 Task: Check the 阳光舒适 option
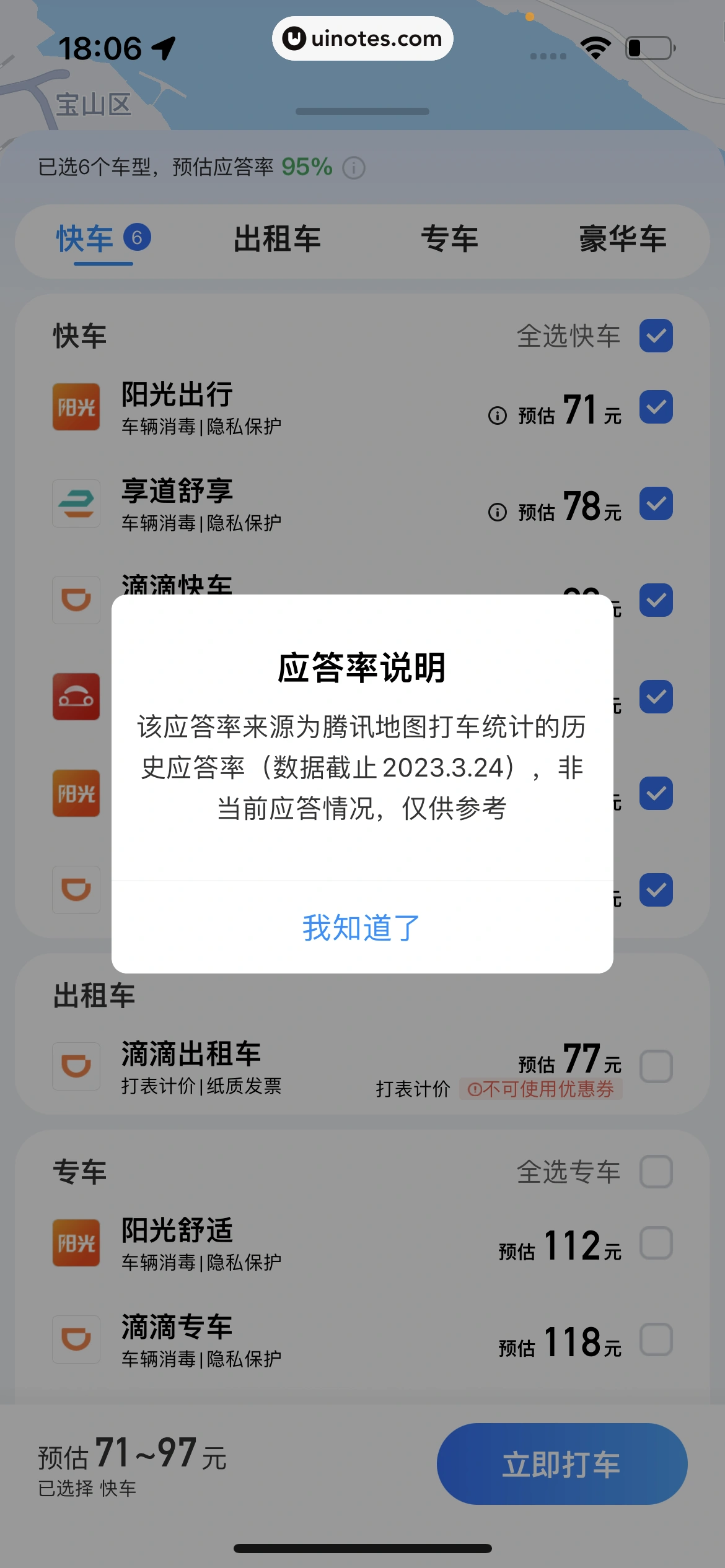tap(656, 1243)
